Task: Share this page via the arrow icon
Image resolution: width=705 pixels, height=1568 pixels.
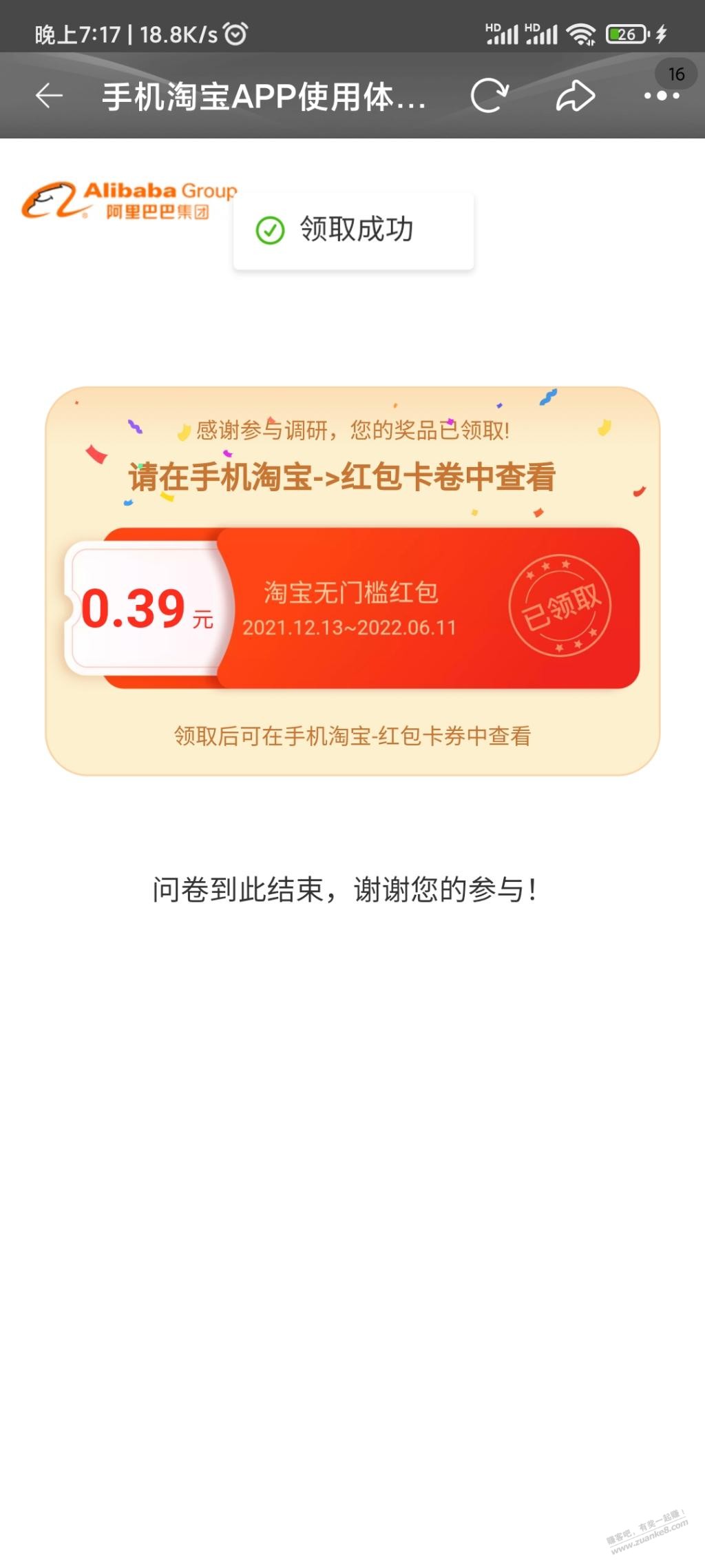Action: tap(575, 96)
